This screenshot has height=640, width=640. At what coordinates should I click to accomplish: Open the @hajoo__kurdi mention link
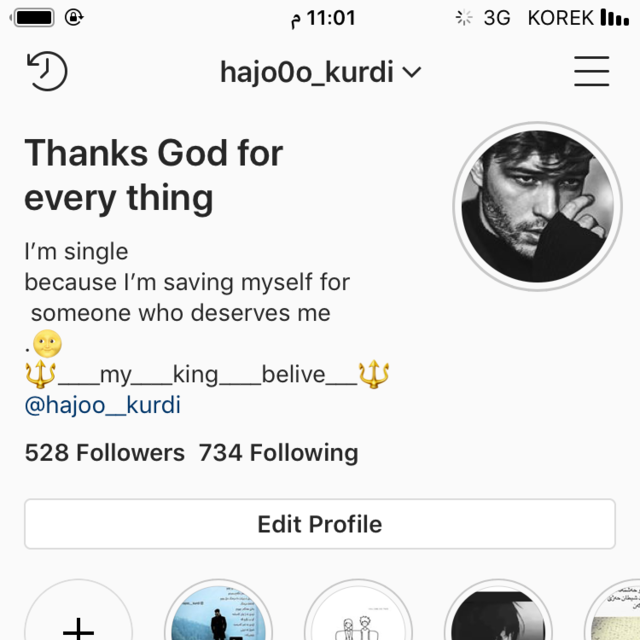click(102, 405)
